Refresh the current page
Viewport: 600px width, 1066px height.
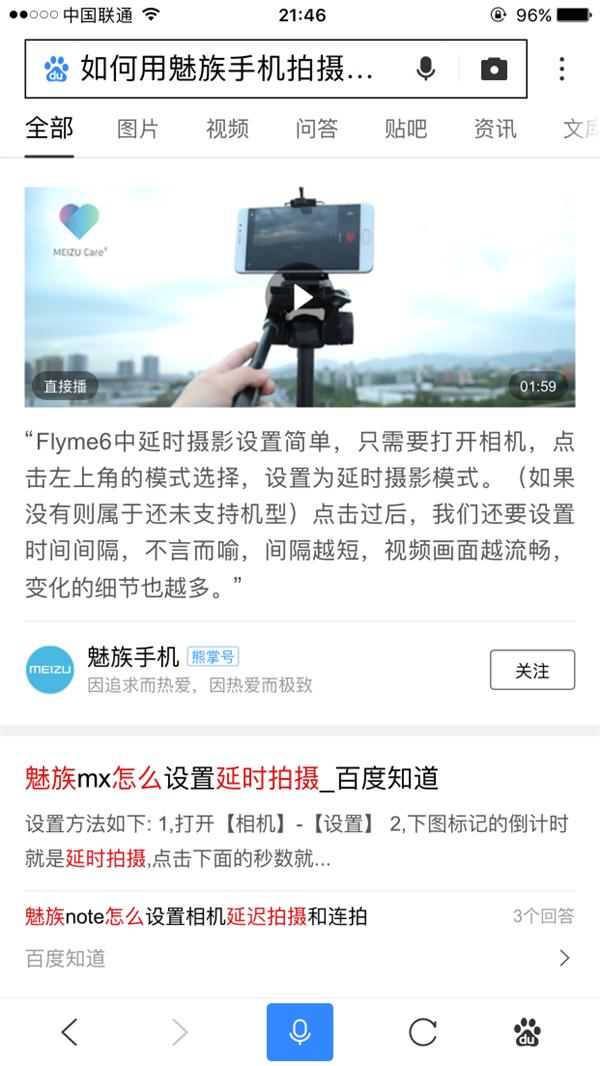[423, 1032]
